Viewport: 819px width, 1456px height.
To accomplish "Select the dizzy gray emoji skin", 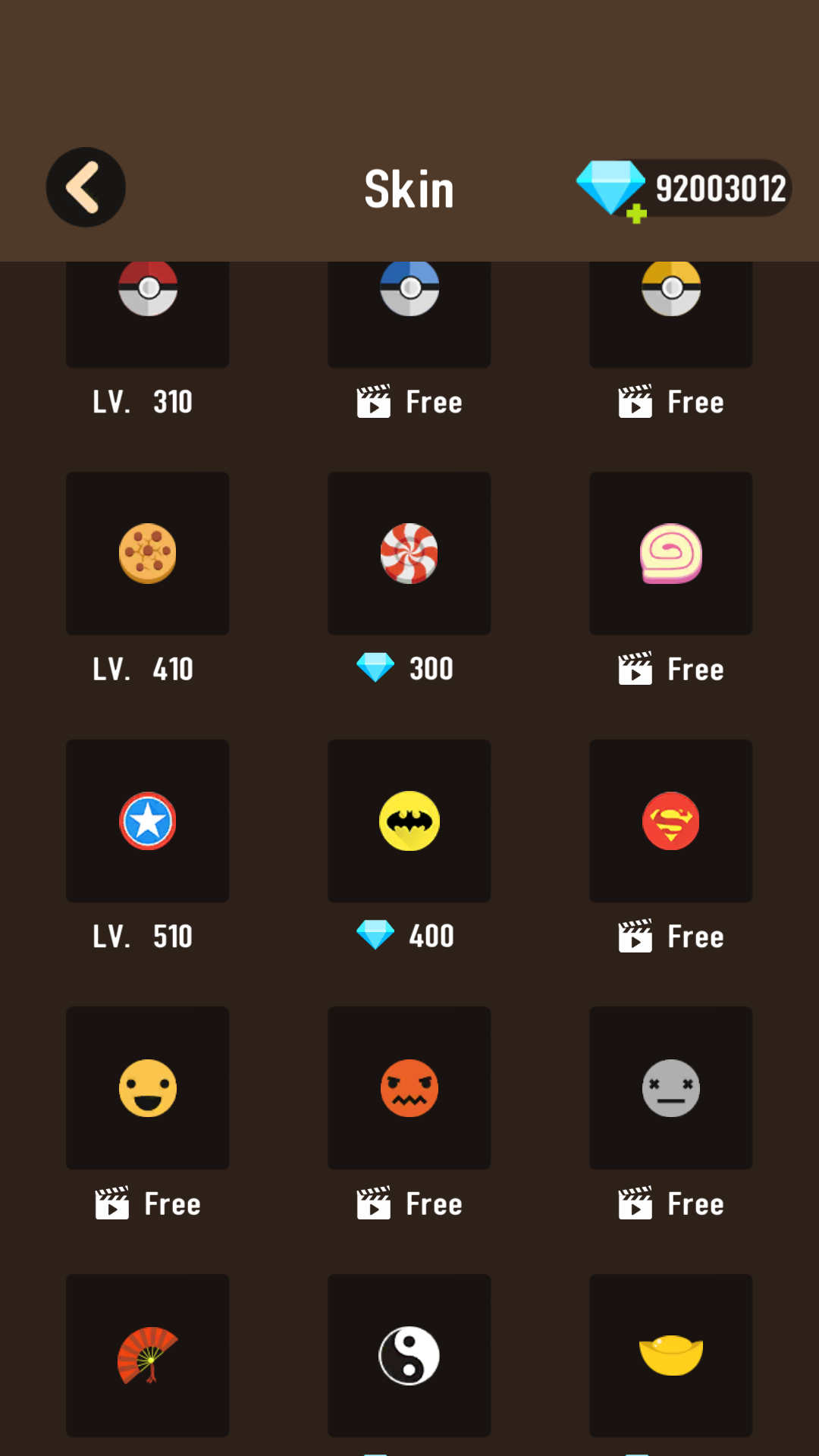I will (x=670, y=1087).
